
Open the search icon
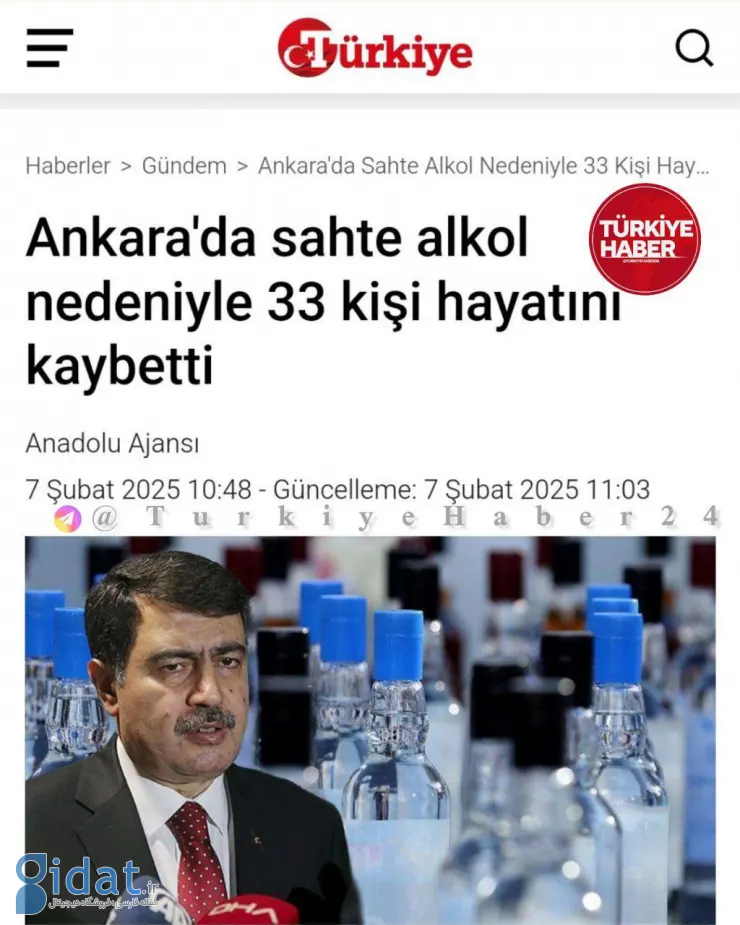(694, 47)
